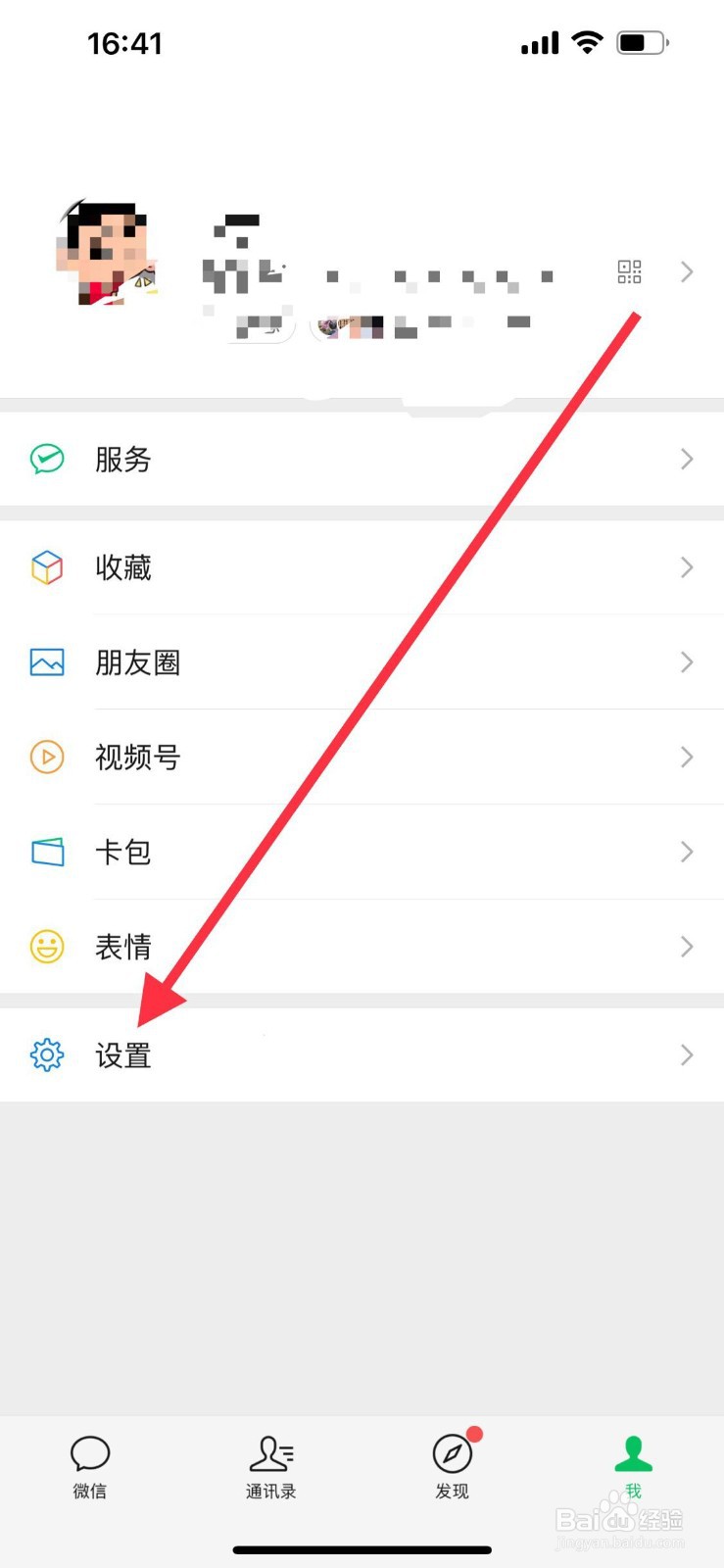Viewport: 724px width, 1568px height.
Task: Open the Cards wallet icon
Action: click(45, 852)
